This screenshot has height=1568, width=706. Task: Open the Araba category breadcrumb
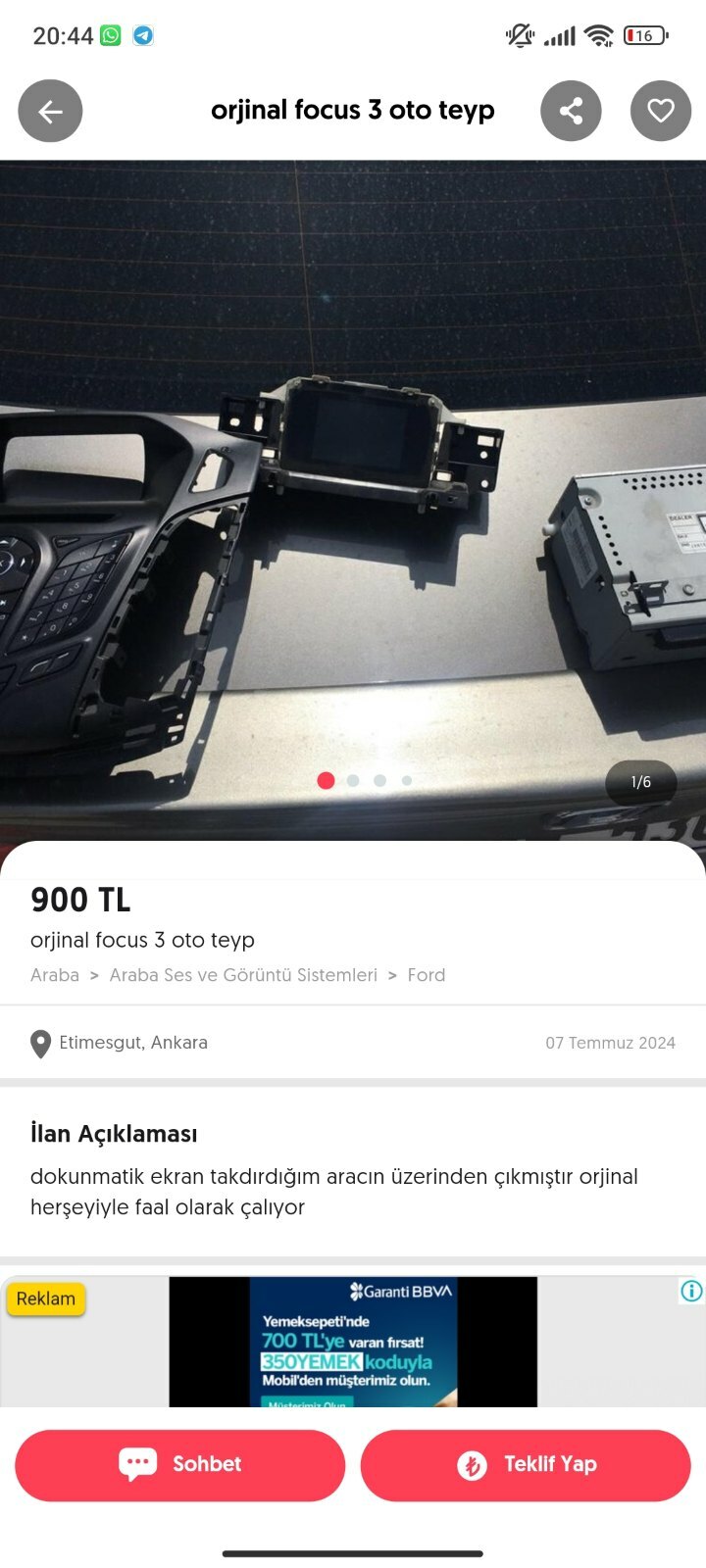55,975
